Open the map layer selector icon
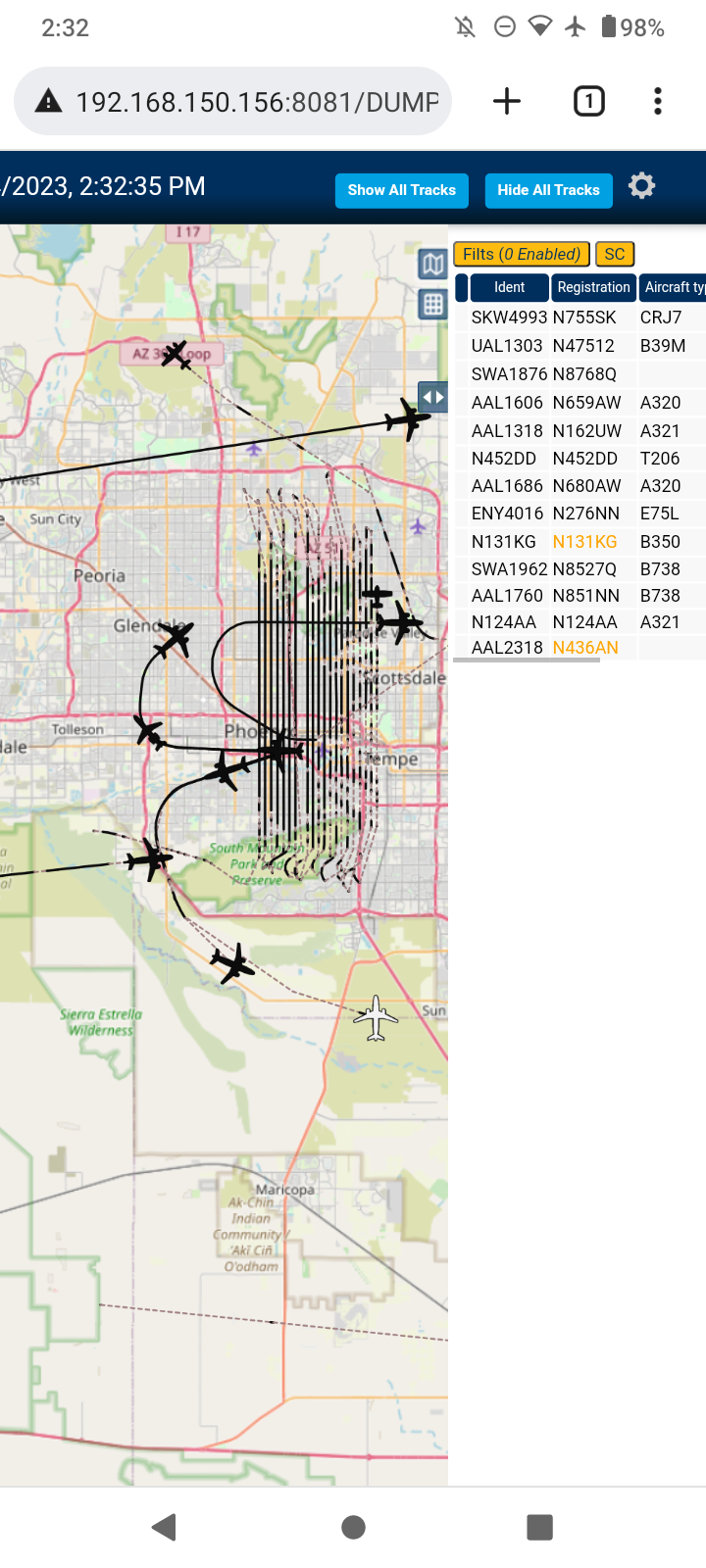Viewport: 706px width, 1568px height. tap(432, 263)
